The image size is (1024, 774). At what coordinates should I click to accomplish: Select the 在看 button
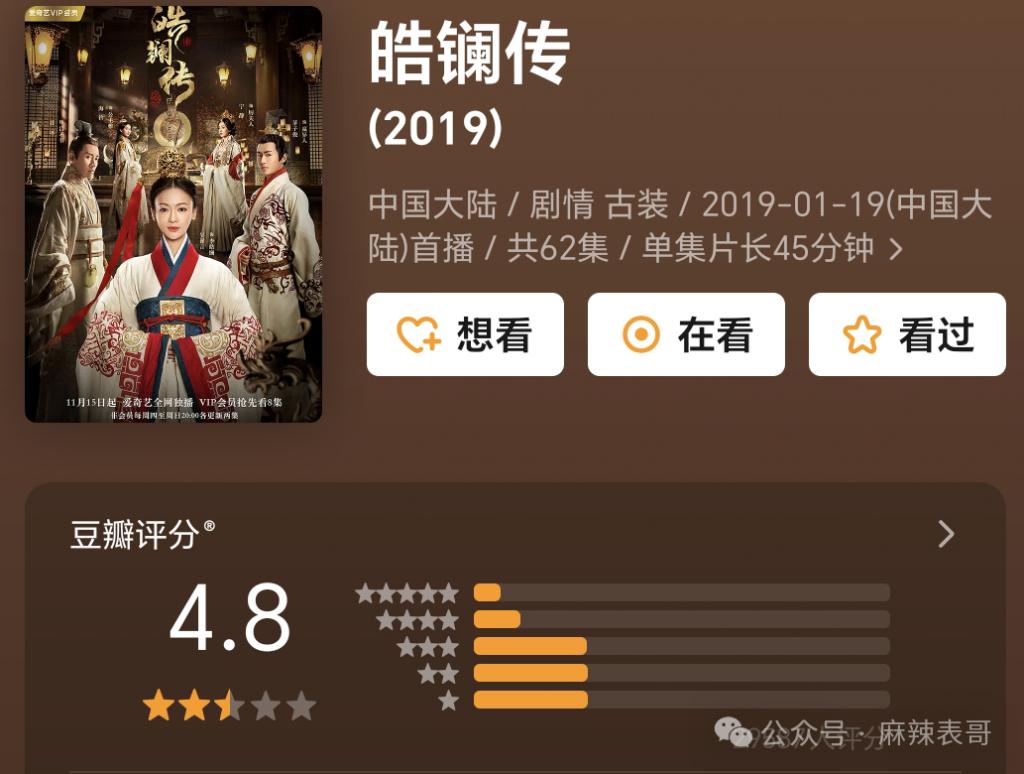(x=686, y=335)
